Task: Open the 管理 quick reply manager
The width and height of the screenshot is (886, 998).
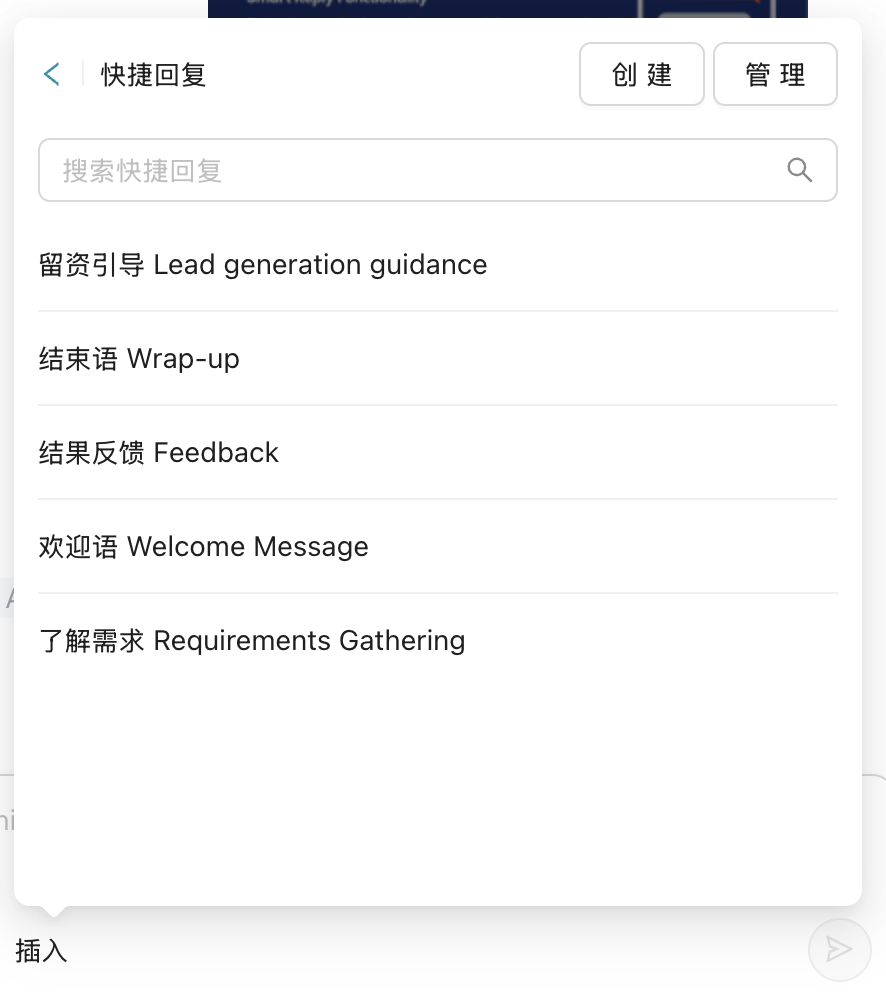Action: click(x=775, y=74)
